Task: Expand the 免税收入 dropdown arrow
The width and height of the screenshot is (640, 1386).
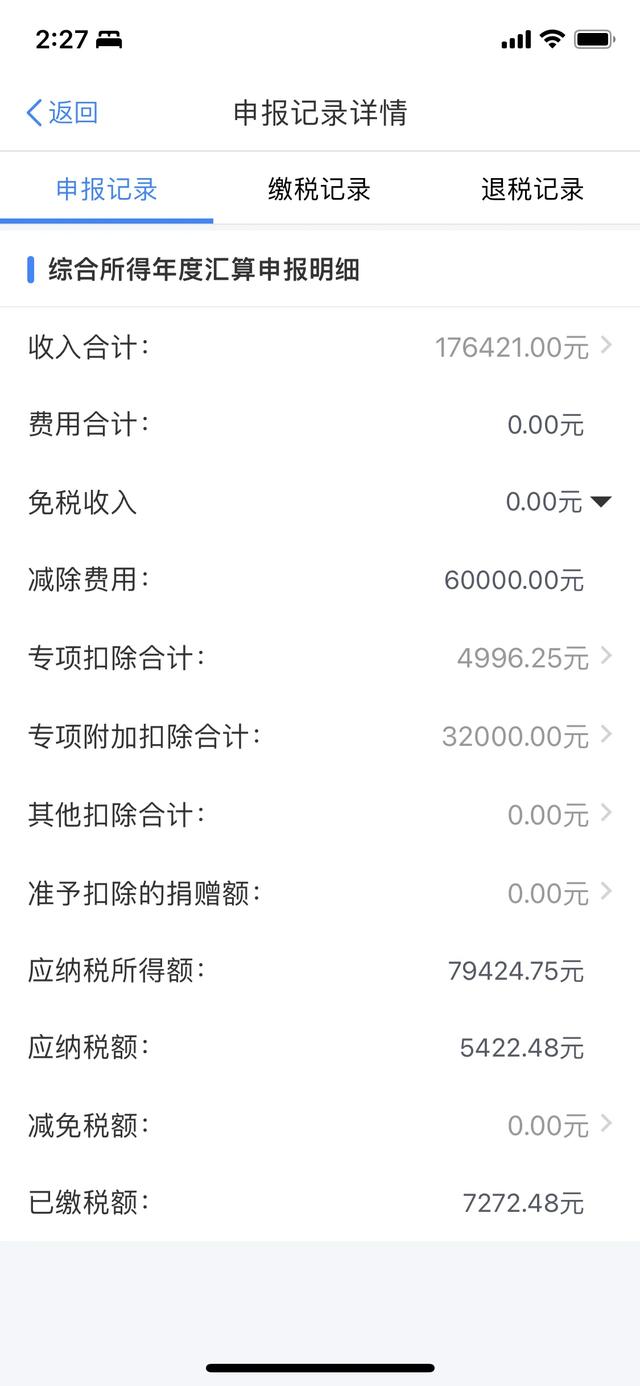Action: pos(600,502)
